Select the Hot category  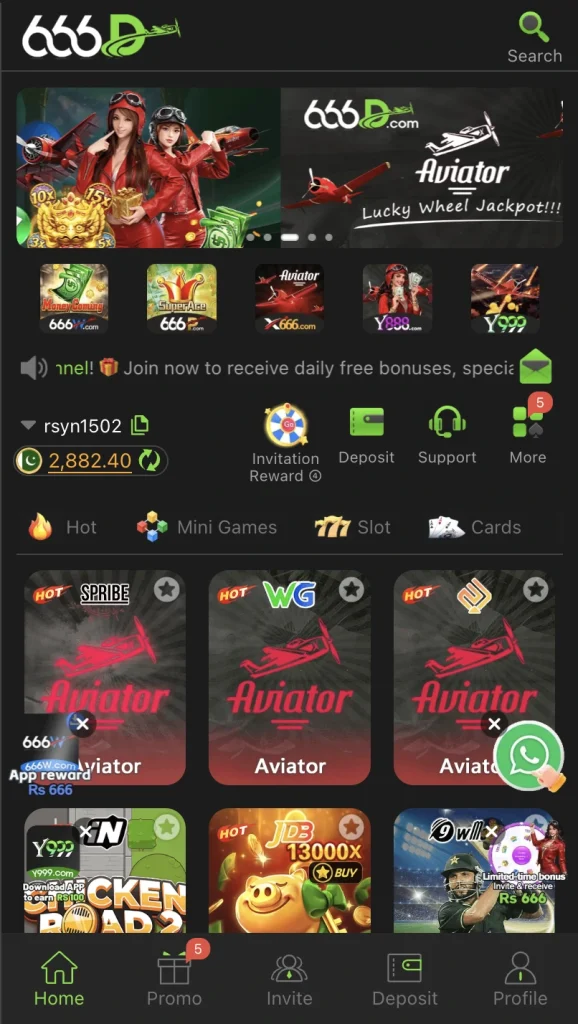click(63, 527)
